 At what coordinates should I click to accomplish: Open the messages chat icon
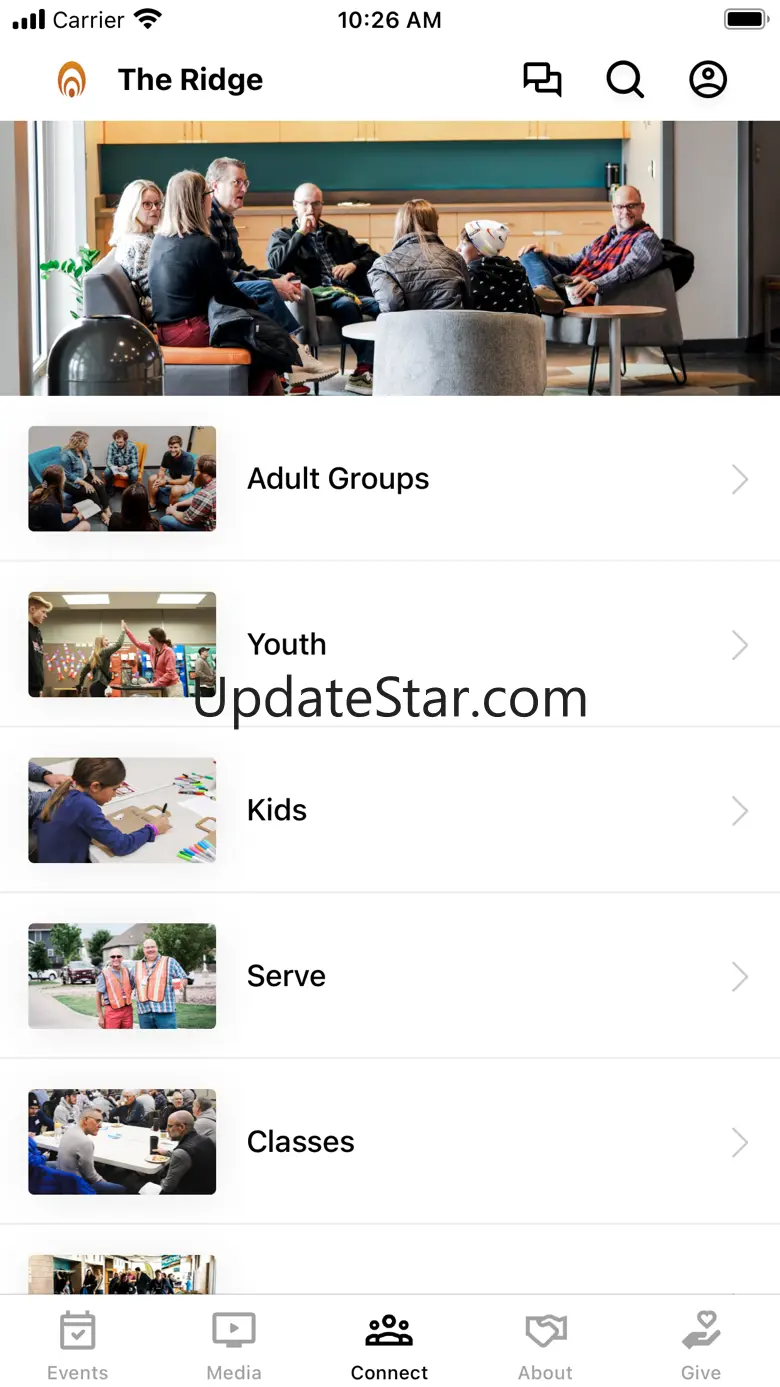[542, 80]
